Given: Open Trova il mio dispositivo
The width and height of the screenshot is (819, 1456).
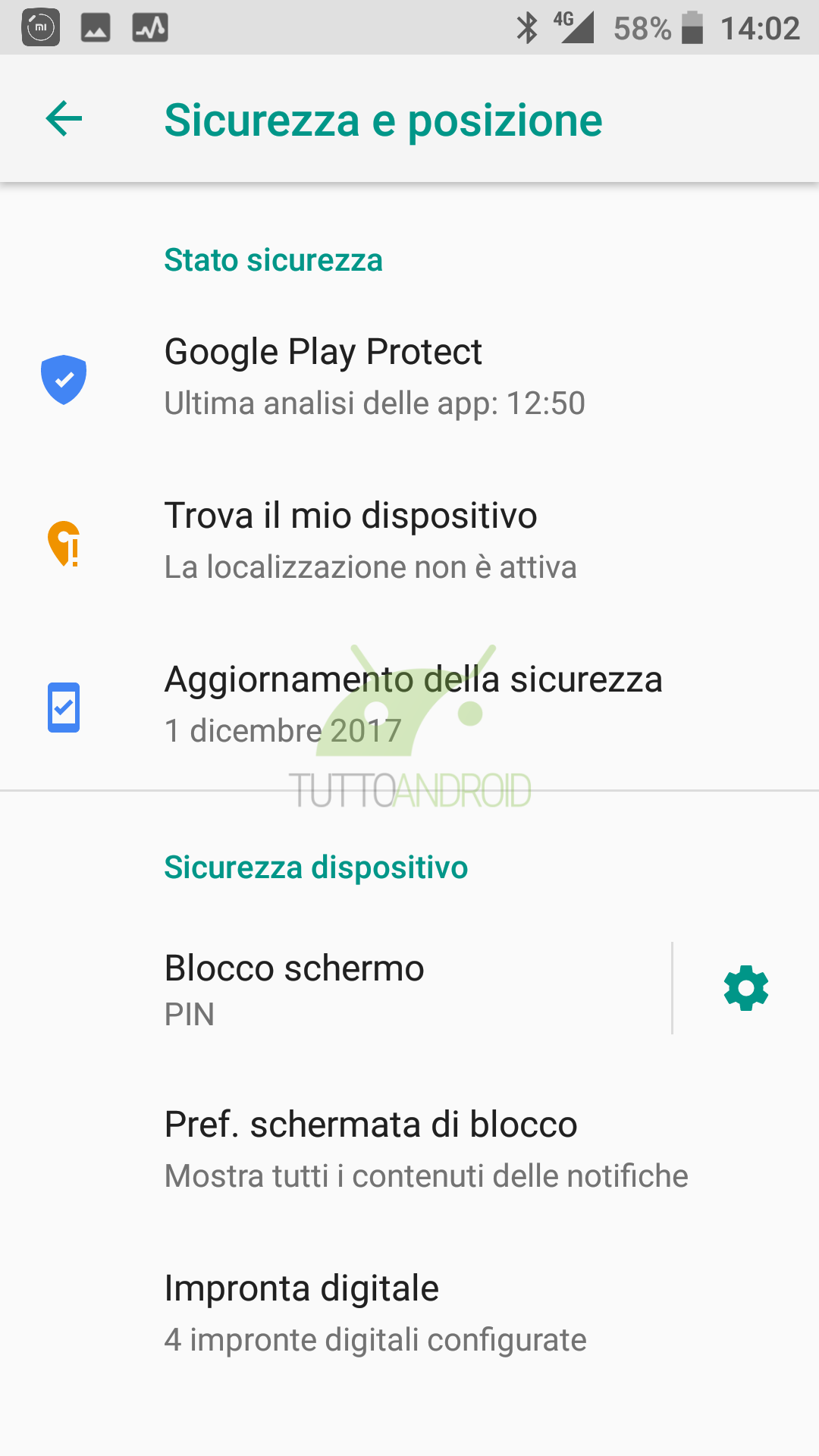Looking at the screenshot, I should pos(409,541).
